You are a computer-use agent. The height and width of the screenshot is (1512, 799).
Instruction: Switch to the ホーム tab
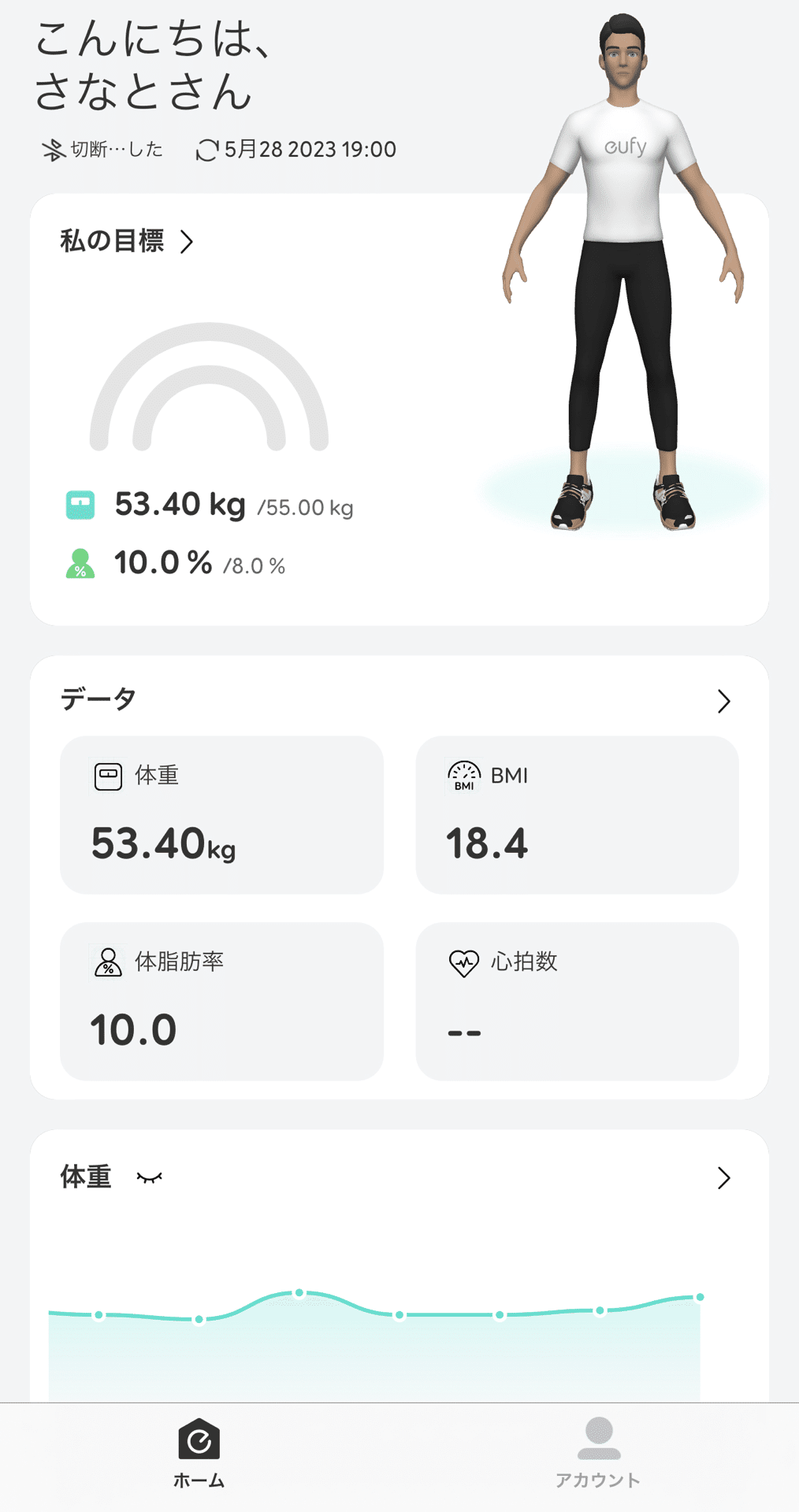pyautogui.click(x=199, y=1454)
